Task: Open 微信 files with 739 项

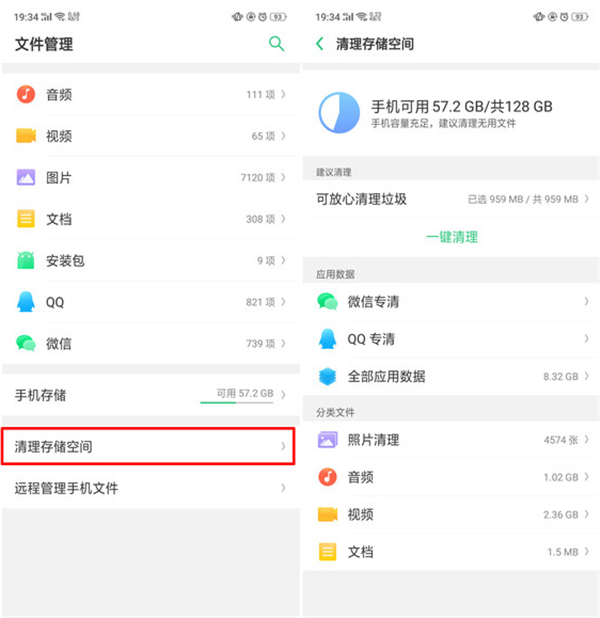Action: (x=150, y=343)
